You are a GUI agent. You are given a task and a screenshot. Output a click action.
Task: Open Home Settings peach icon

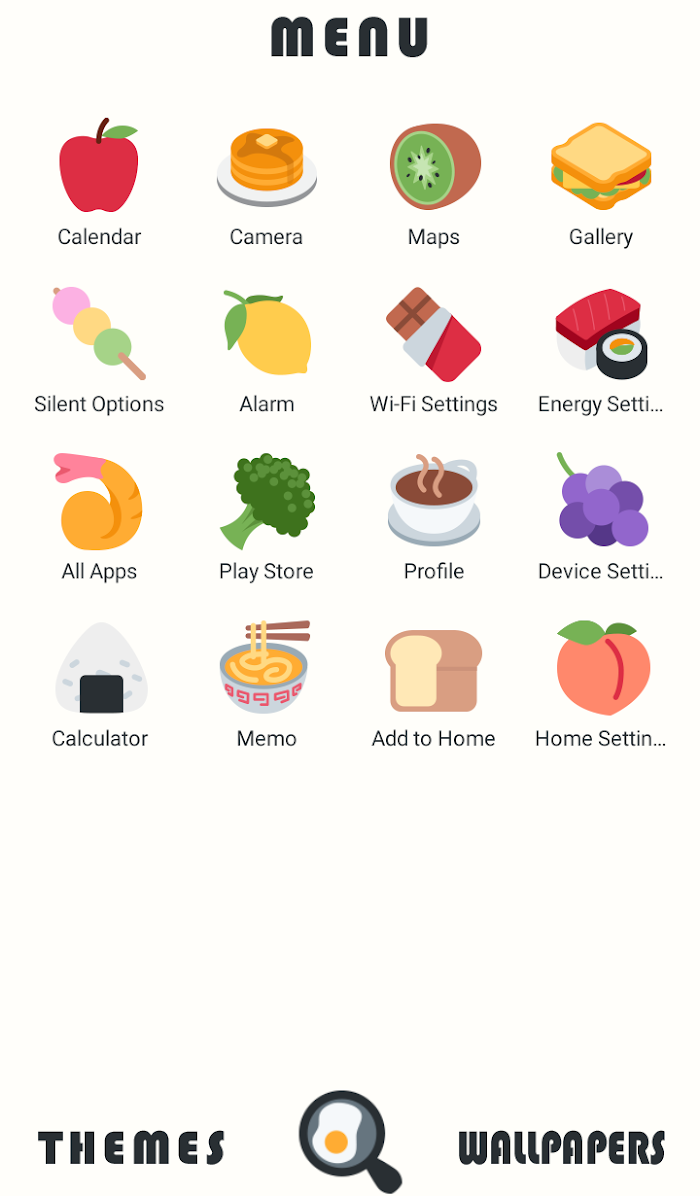(602, 668)
